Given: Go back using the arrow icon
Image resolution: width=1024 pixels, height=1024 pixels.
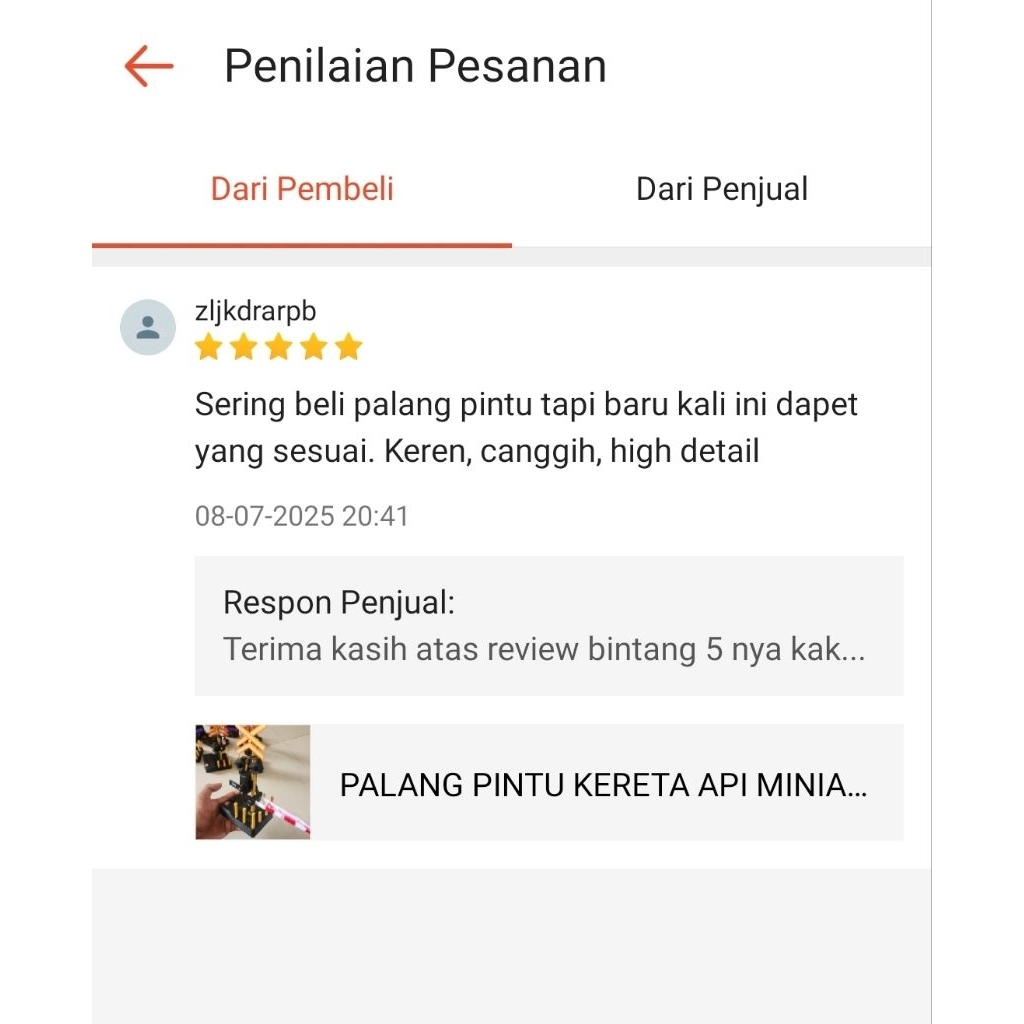Looking at the screenshot, I should click(x=149, y=67).
